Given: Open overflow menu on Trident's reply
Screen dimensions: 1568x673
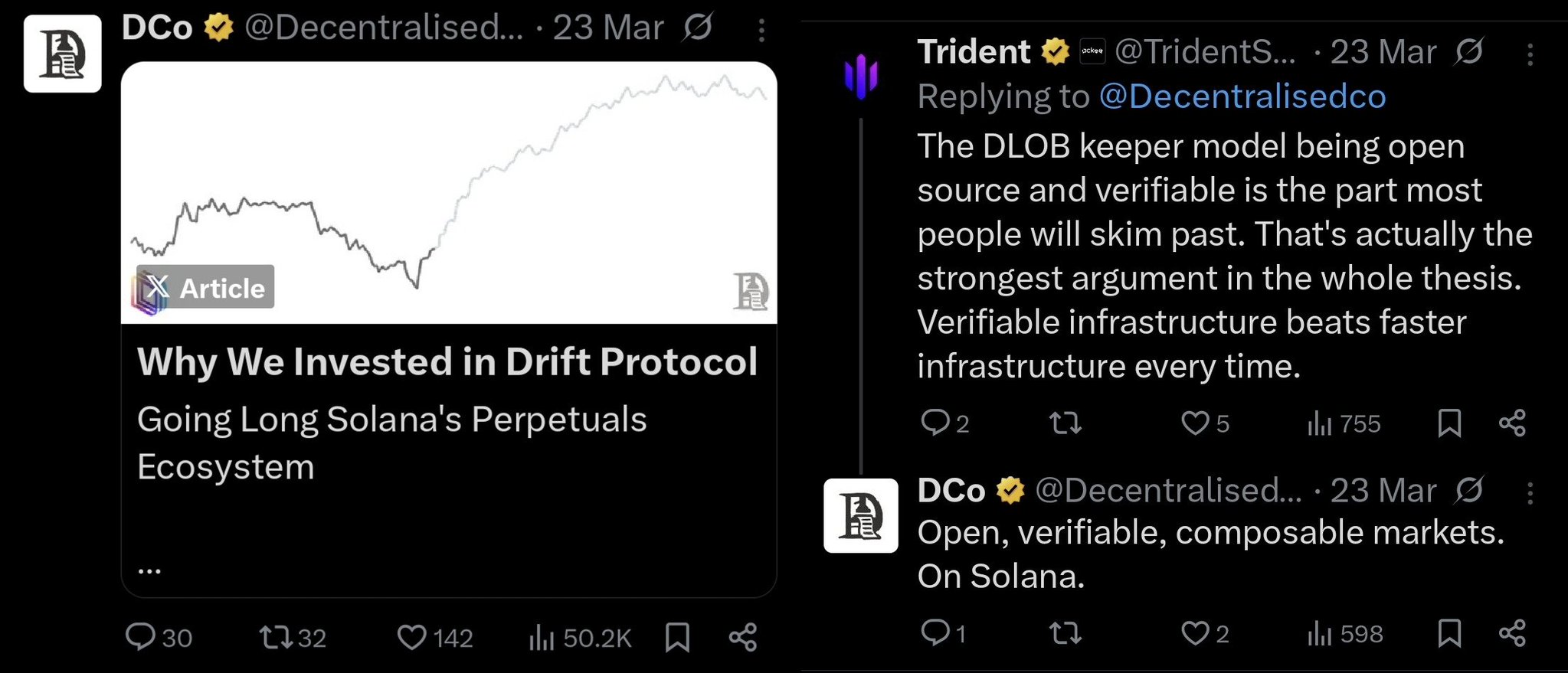Looking at the screenshot, I should pos(1530,54).
